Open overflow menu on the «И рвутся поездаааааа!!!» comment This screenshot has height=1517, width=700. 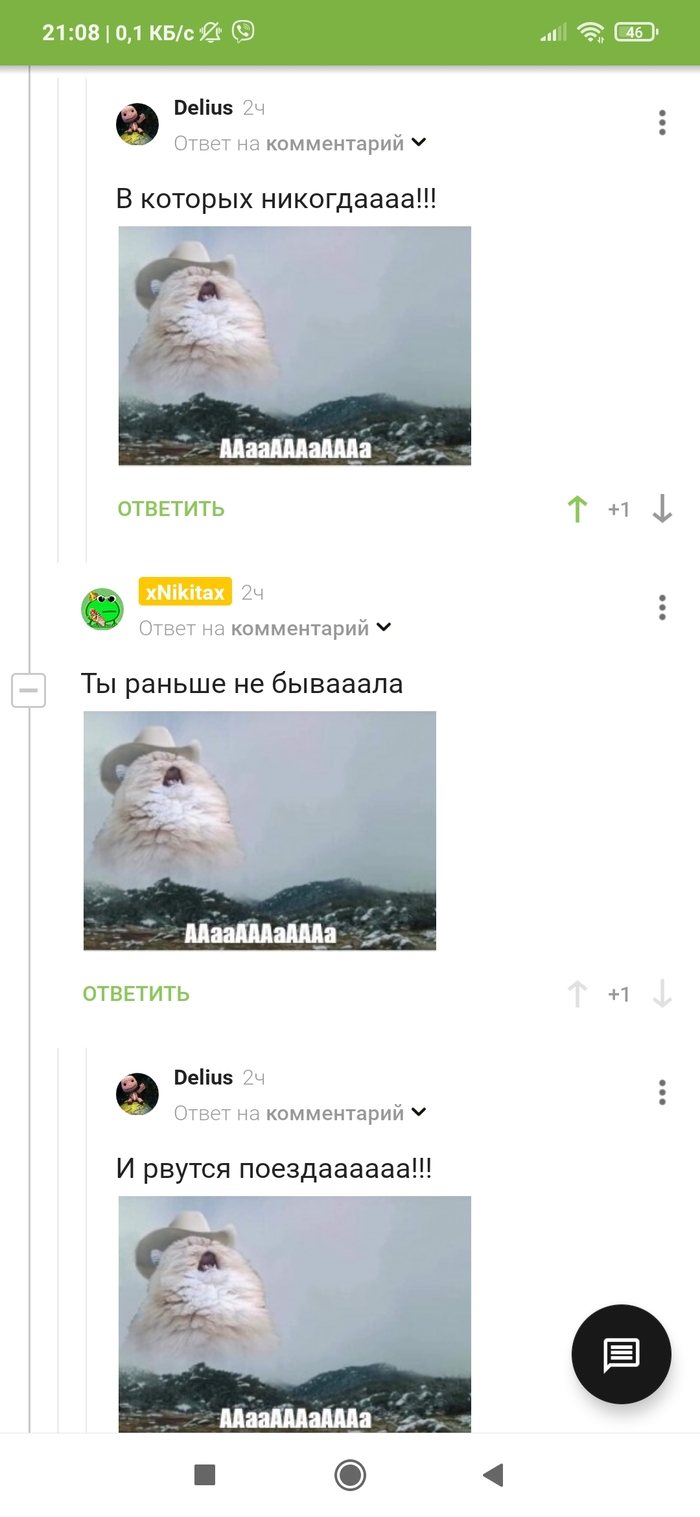[x=662, y=1092]
